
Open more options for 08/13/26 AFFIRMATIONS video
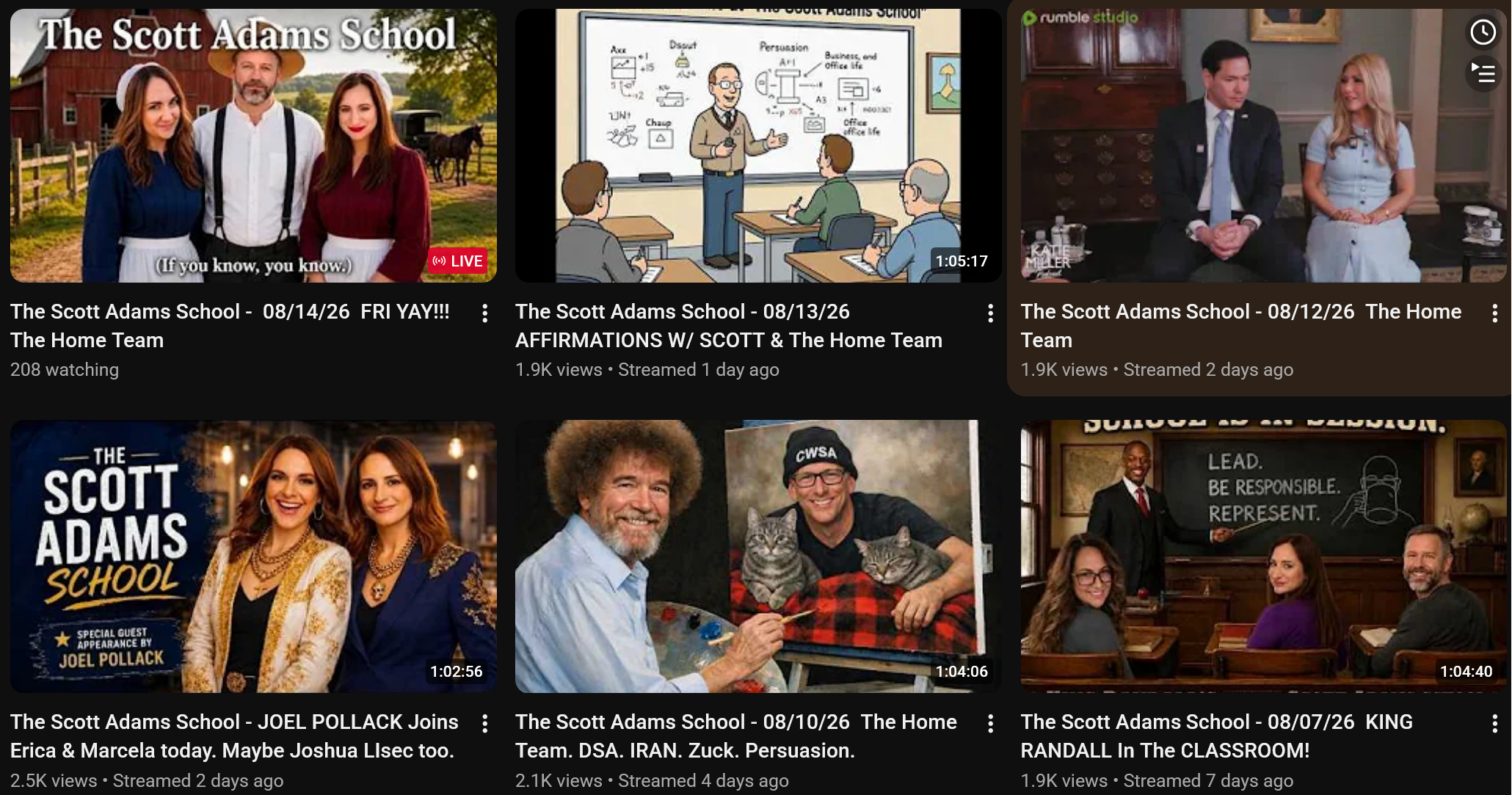click(991, 313)
